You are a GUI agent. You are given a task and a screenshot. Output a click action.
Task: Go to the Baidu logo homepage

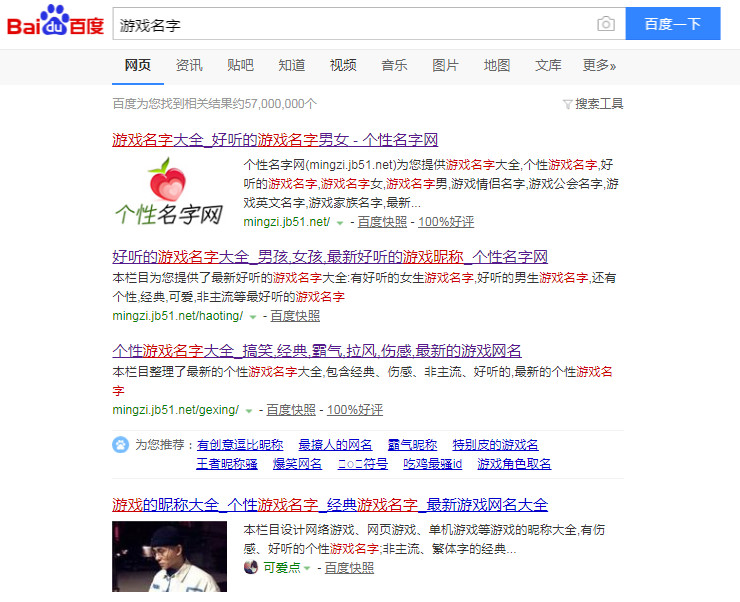click(55, 21)
